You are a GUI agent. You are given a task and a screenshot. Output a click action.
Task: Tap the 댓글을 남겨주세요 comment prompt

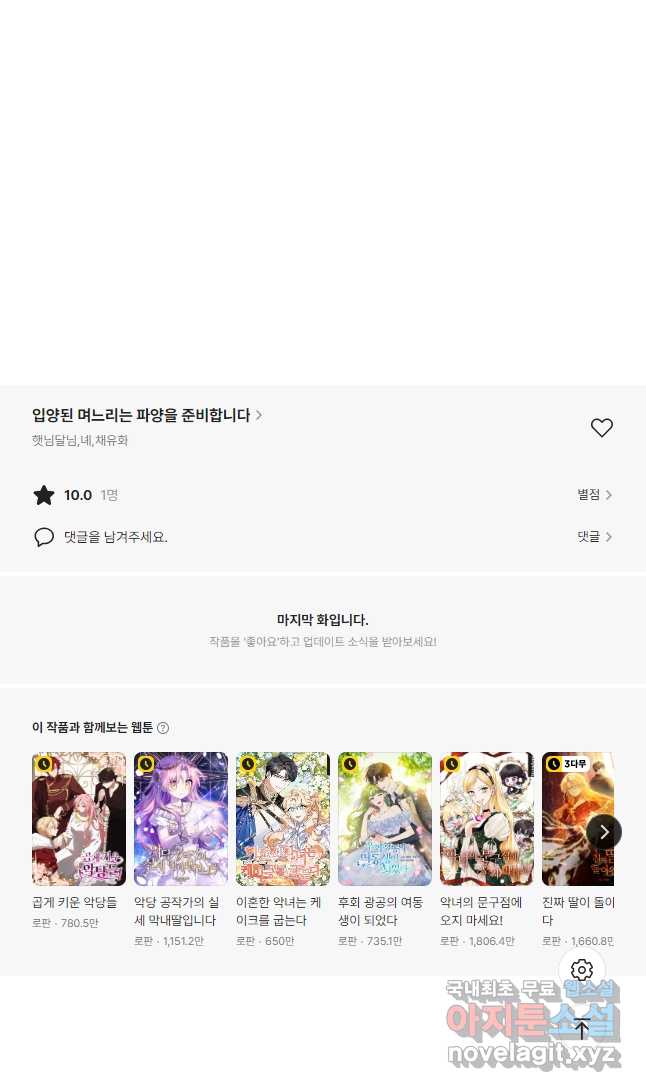115,537
